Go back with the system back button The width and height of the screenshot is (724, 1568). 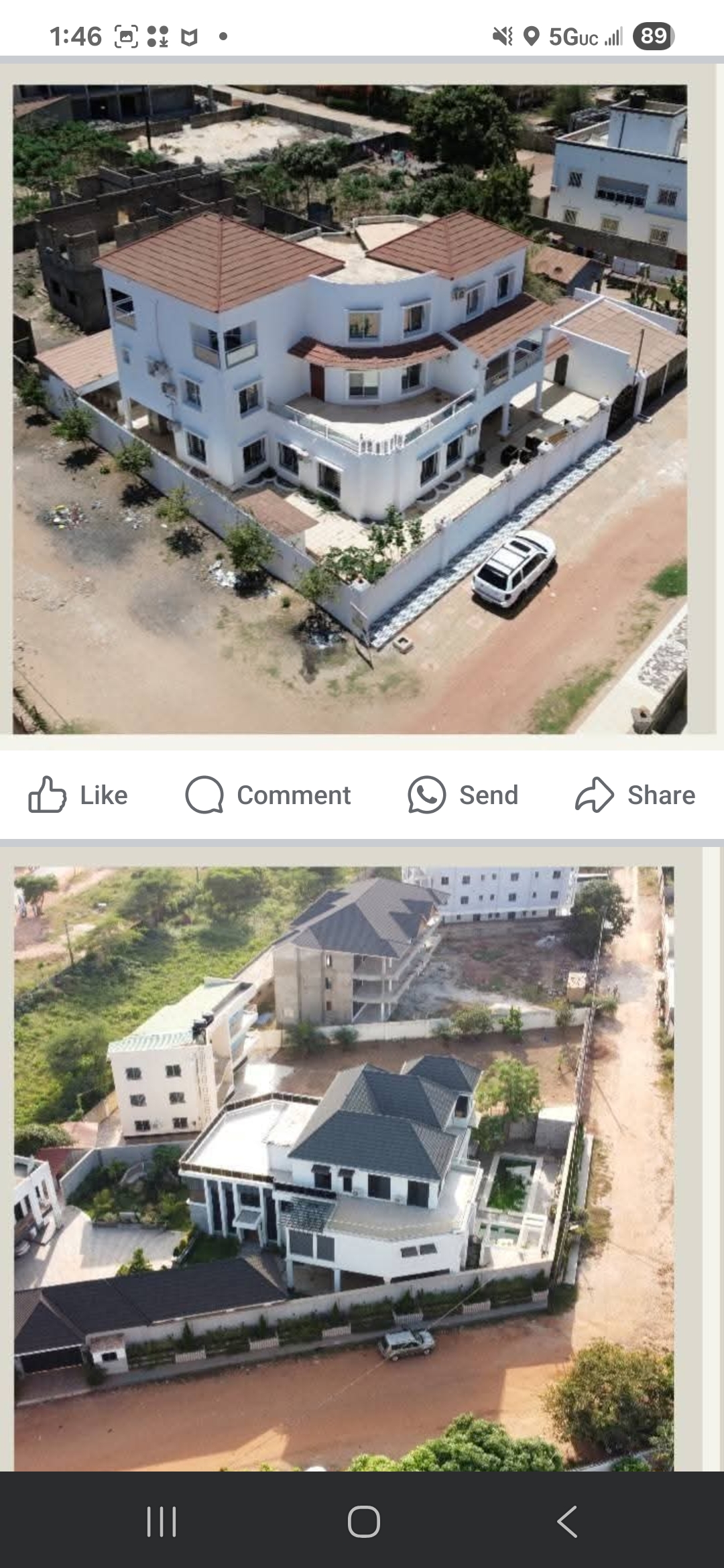coord(567,1521)
